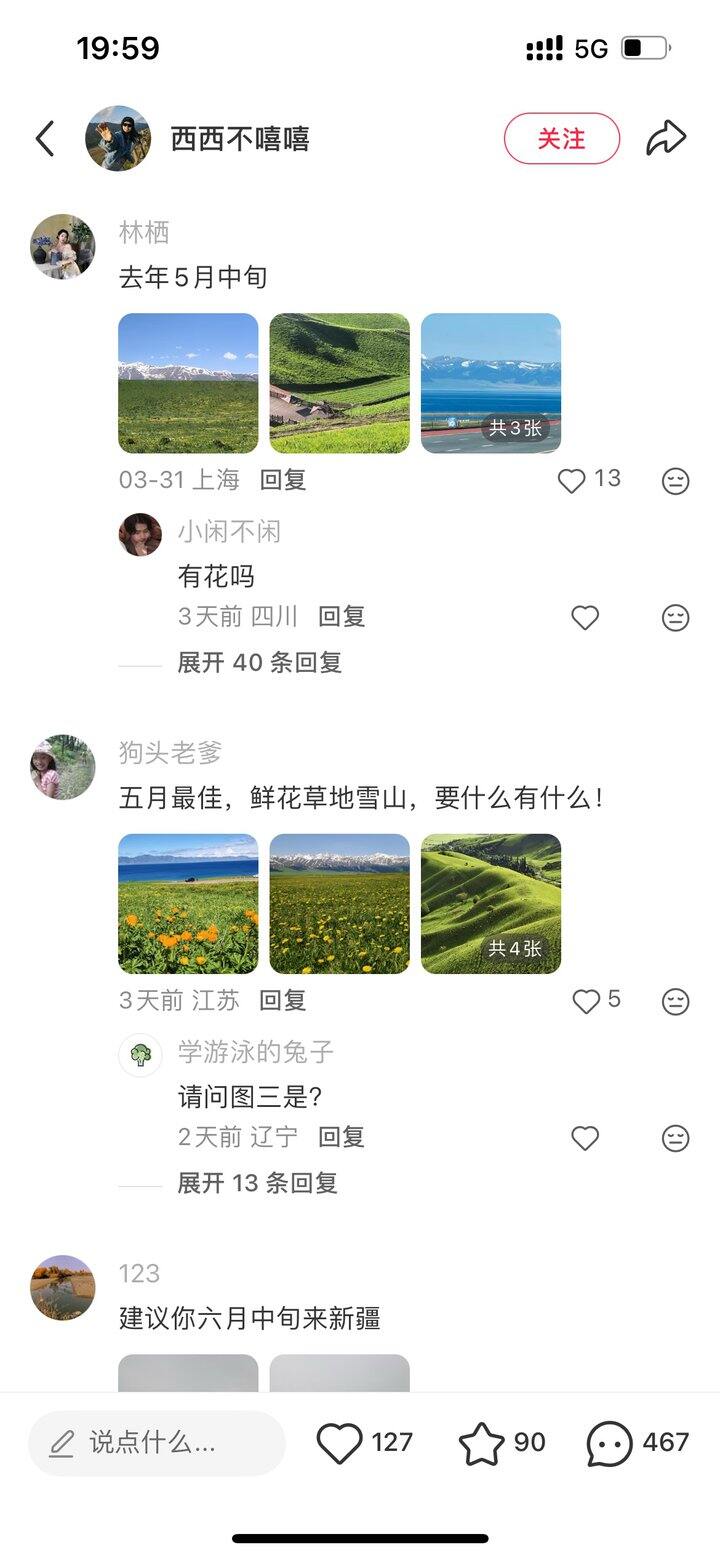
Task: Open 西西不嘻嘻's profile avatar at top
Action: click(119, 138)
